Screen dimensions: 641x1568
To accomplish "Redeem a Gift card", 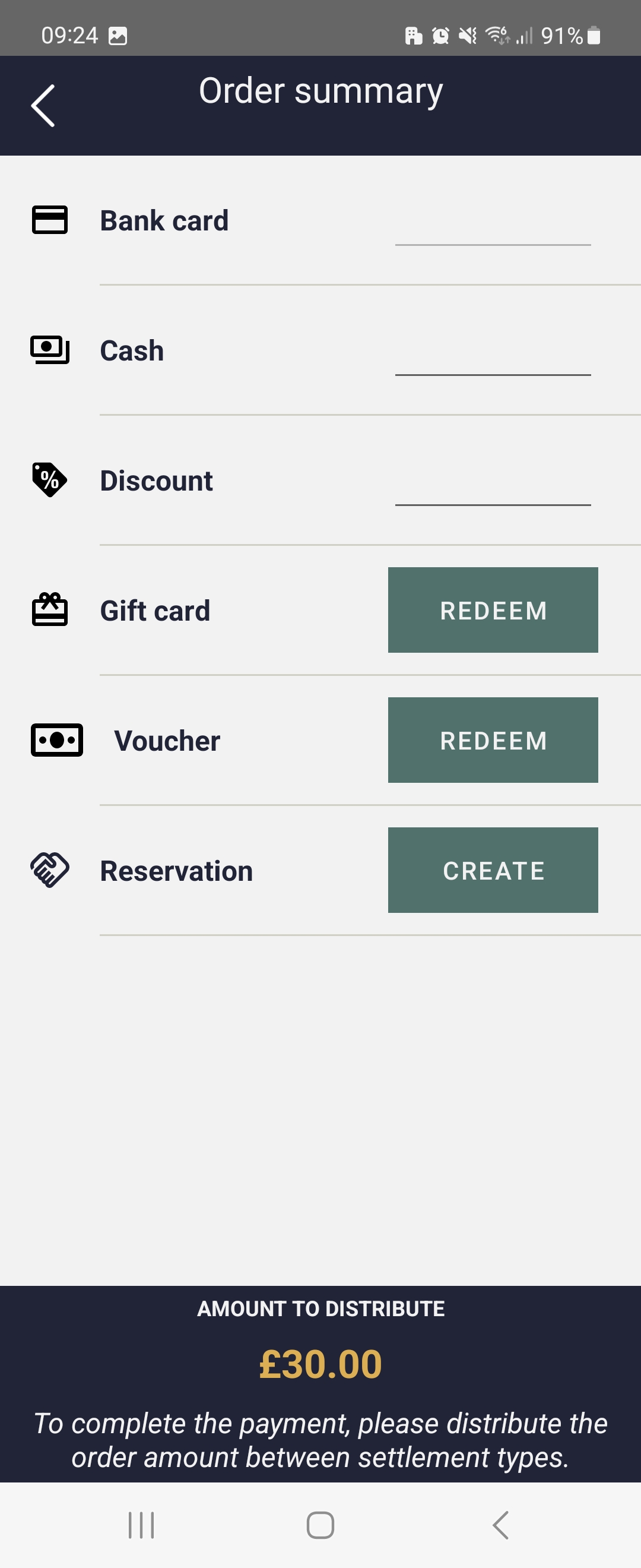I will (493, 610).
